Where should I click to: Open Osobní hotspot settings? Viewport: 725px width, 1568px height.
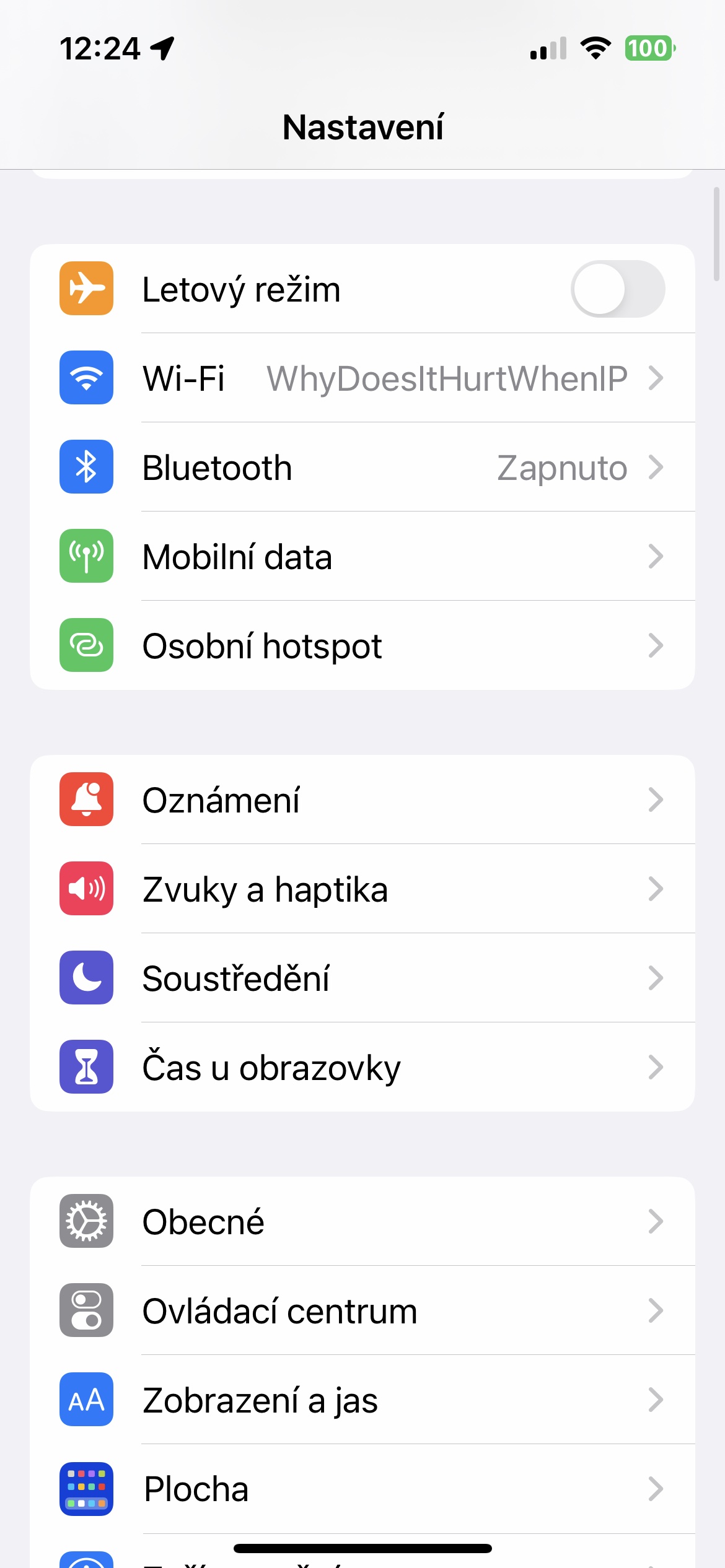[362, 645]
